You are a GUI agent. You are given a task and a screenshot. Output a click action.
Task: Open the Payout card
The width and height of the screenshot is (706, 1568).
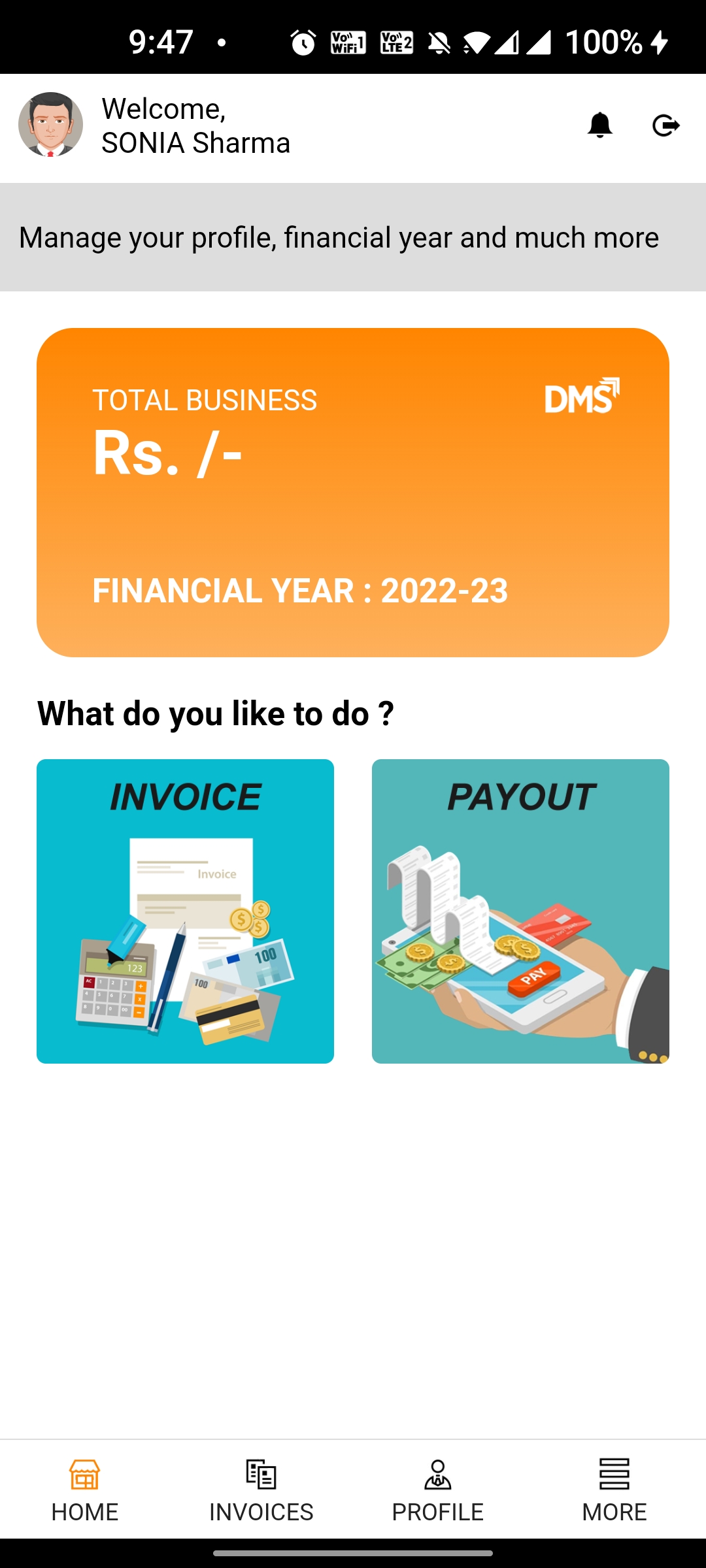point(520,911)
